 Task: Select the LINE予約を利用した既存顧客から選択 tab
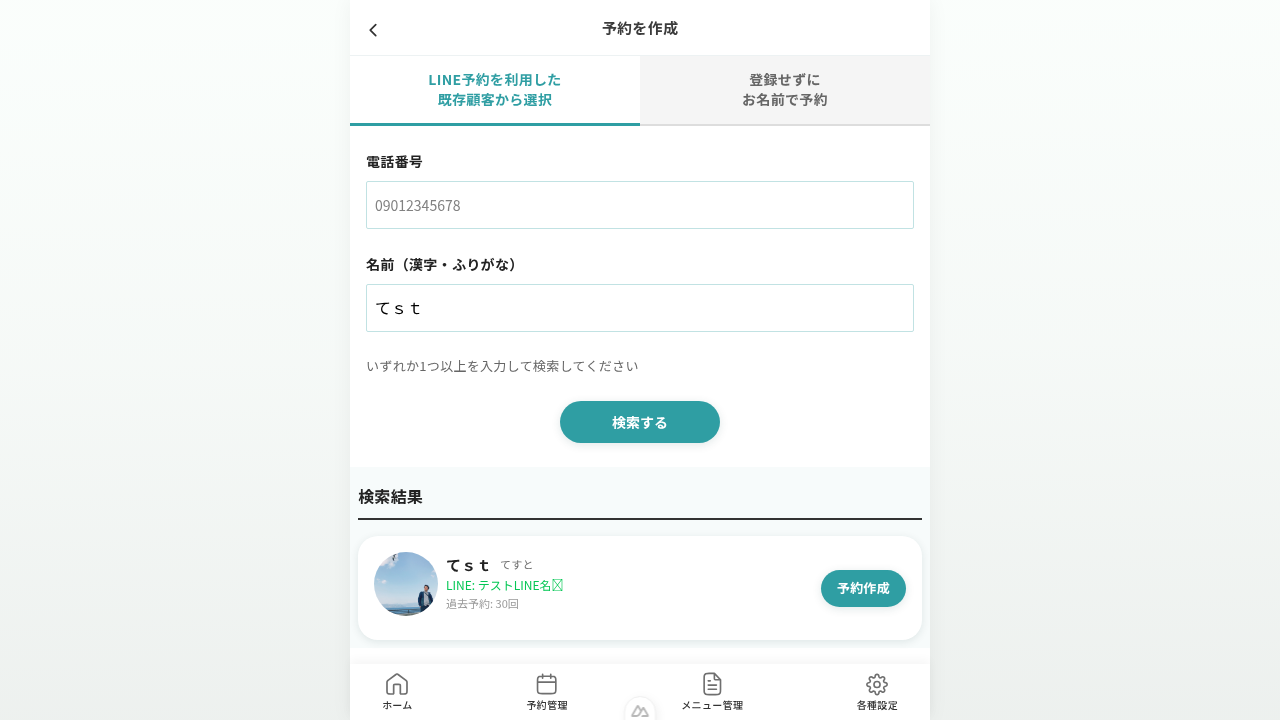(x=494, y=90)
